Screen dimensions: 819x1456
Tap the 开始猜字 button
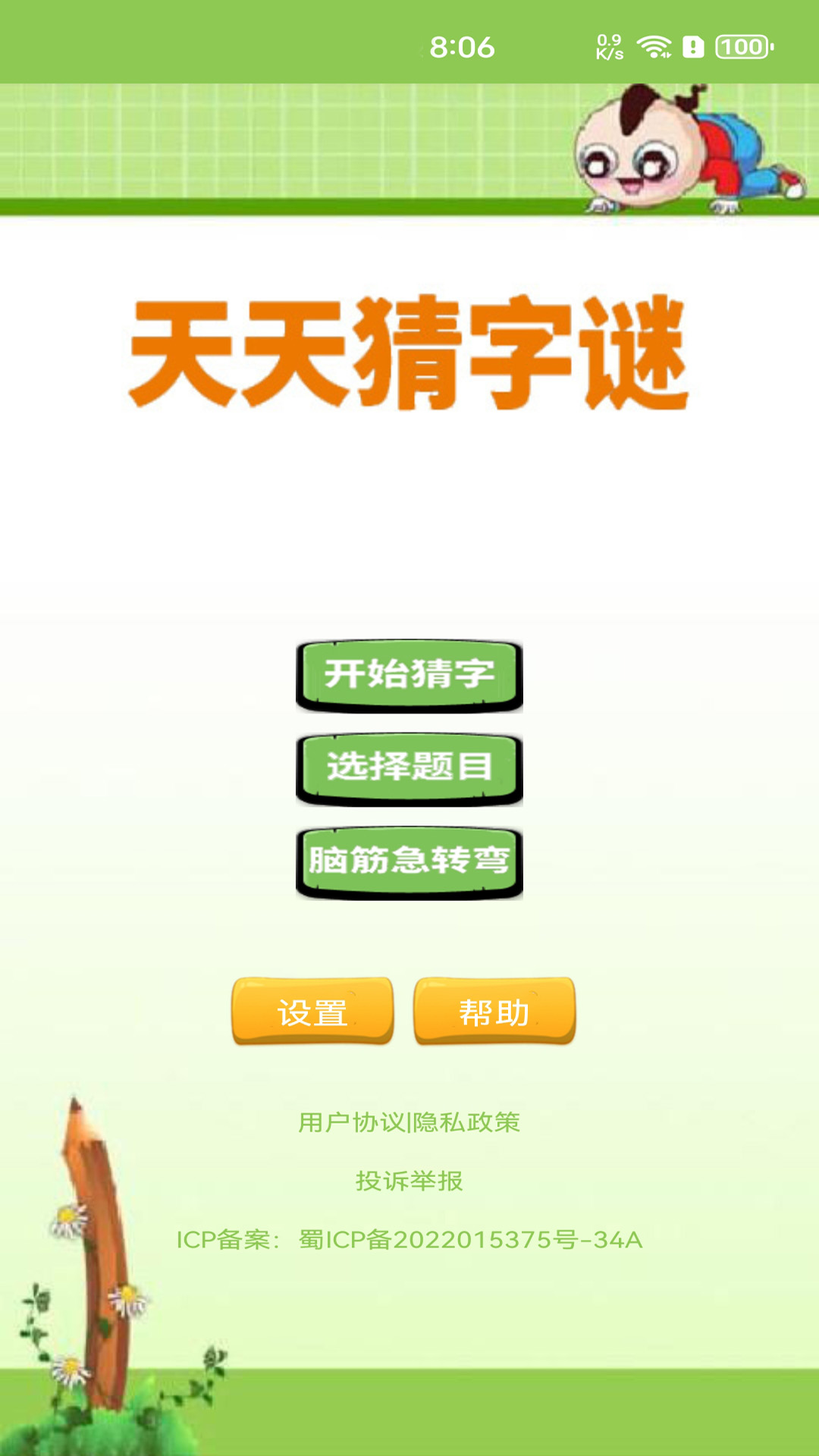409,675
